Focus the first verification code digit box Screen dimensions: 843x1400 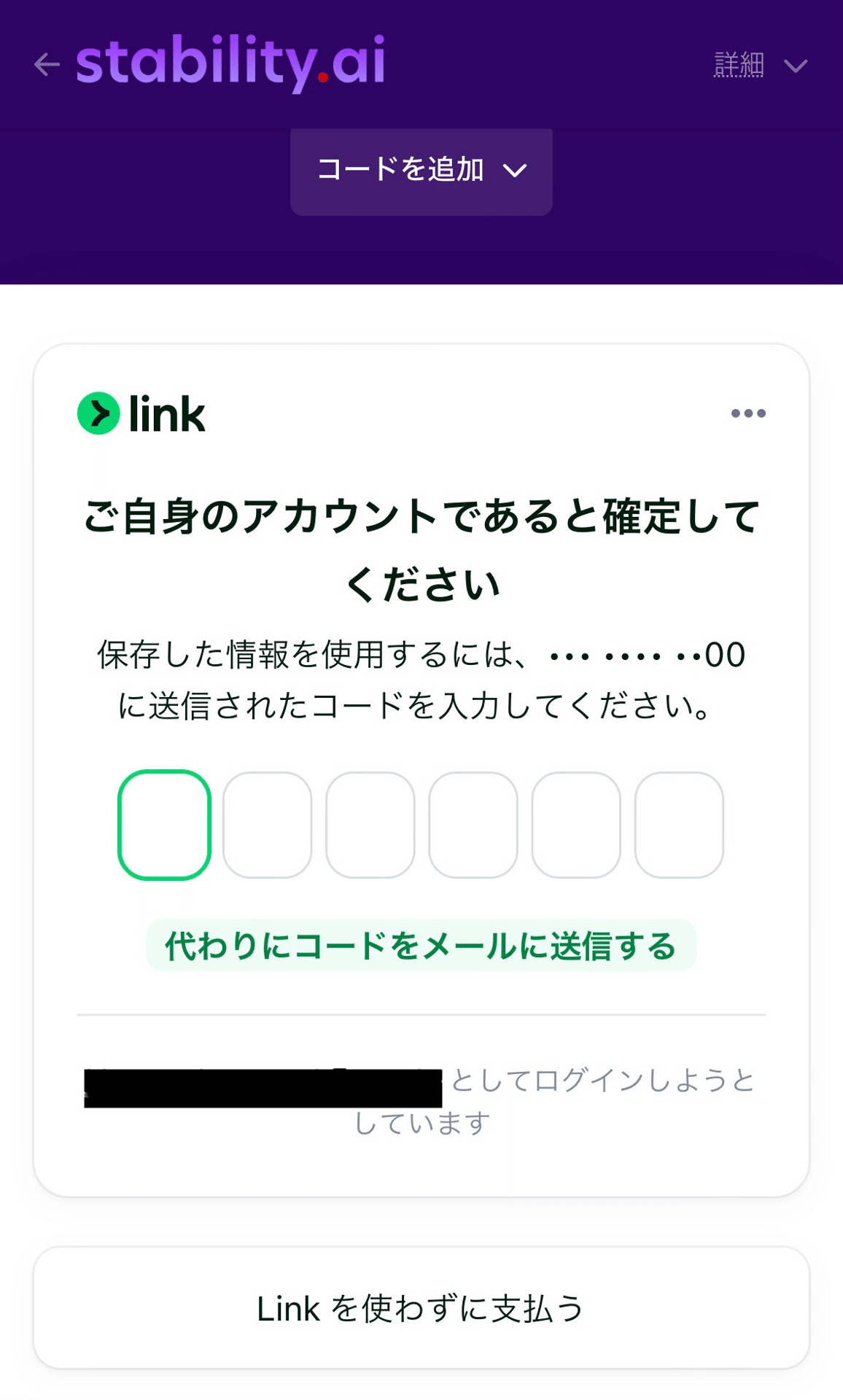pyautogui.click(x=164, y=825)
